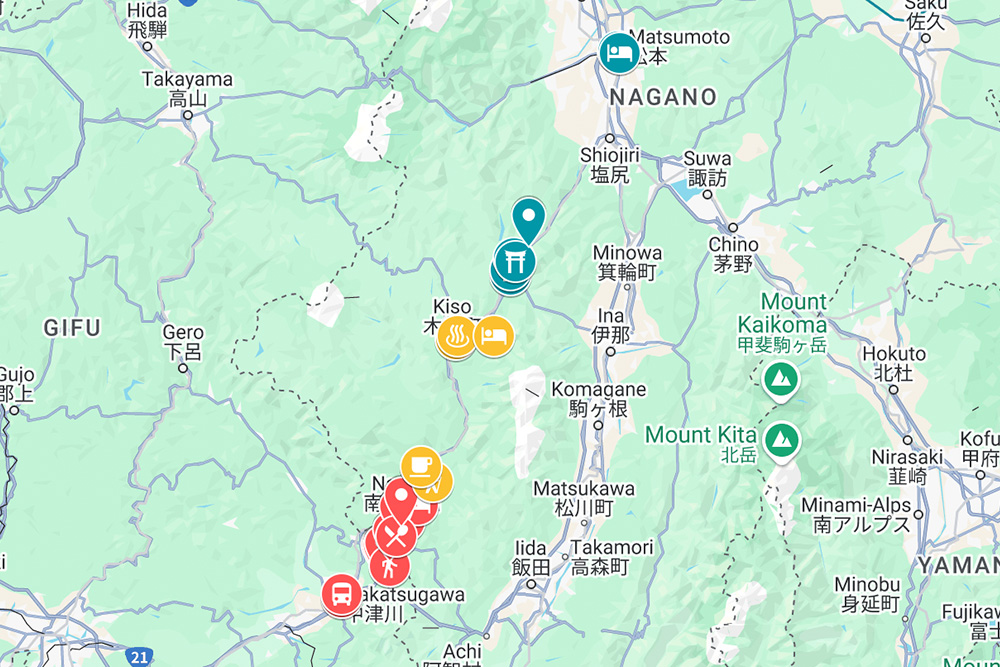Viewport: 1000px width, 667px height.
Task: Tap the red bus marker near Nakatsugawa
Action: coord(341,596)
